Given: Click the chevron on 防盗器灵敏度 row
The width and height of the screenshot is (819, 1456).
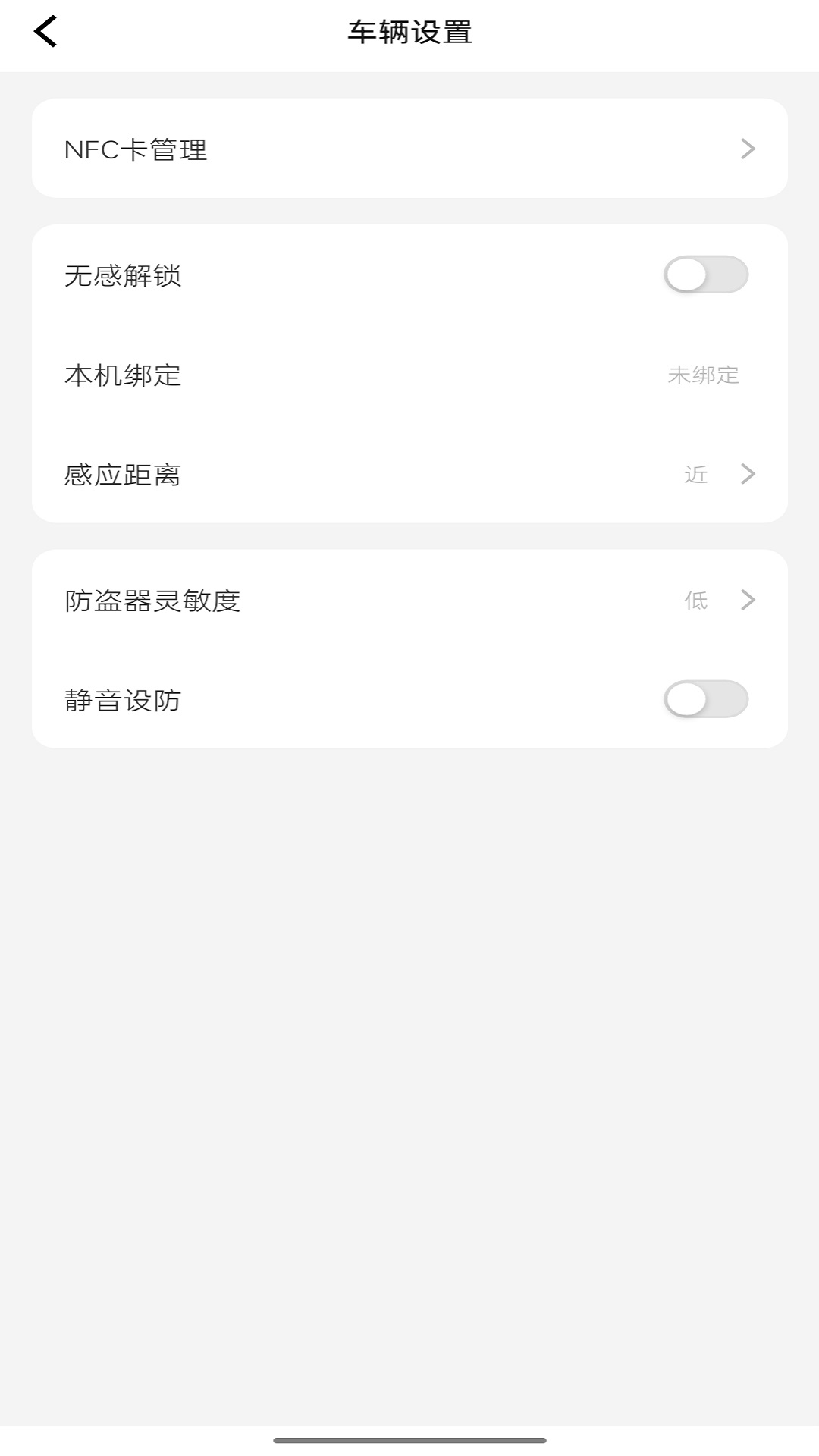Looking at the screenshot, I should click(x=748, y=600).
